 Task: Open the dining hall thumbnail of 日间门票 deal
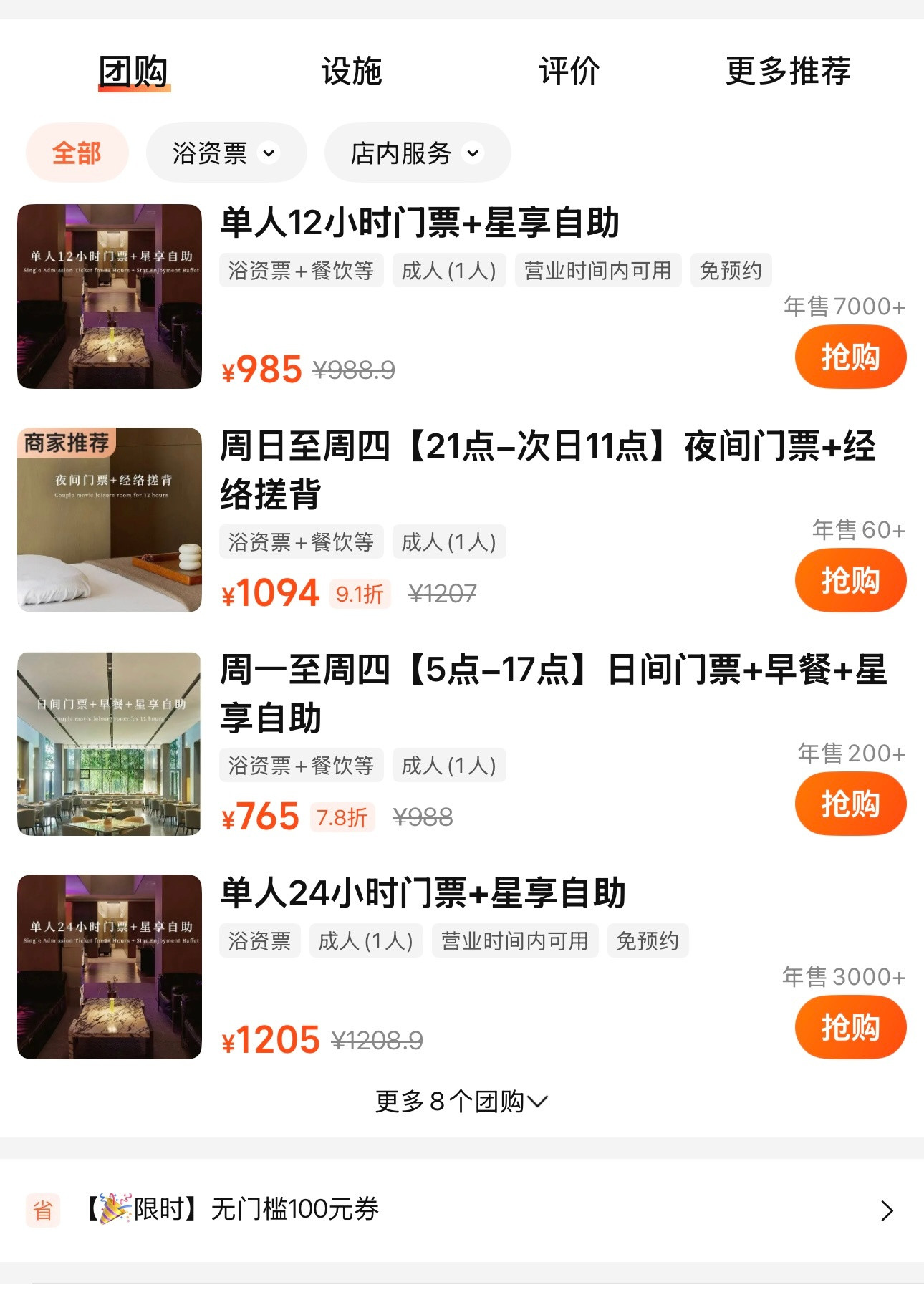tap(109, 743)
